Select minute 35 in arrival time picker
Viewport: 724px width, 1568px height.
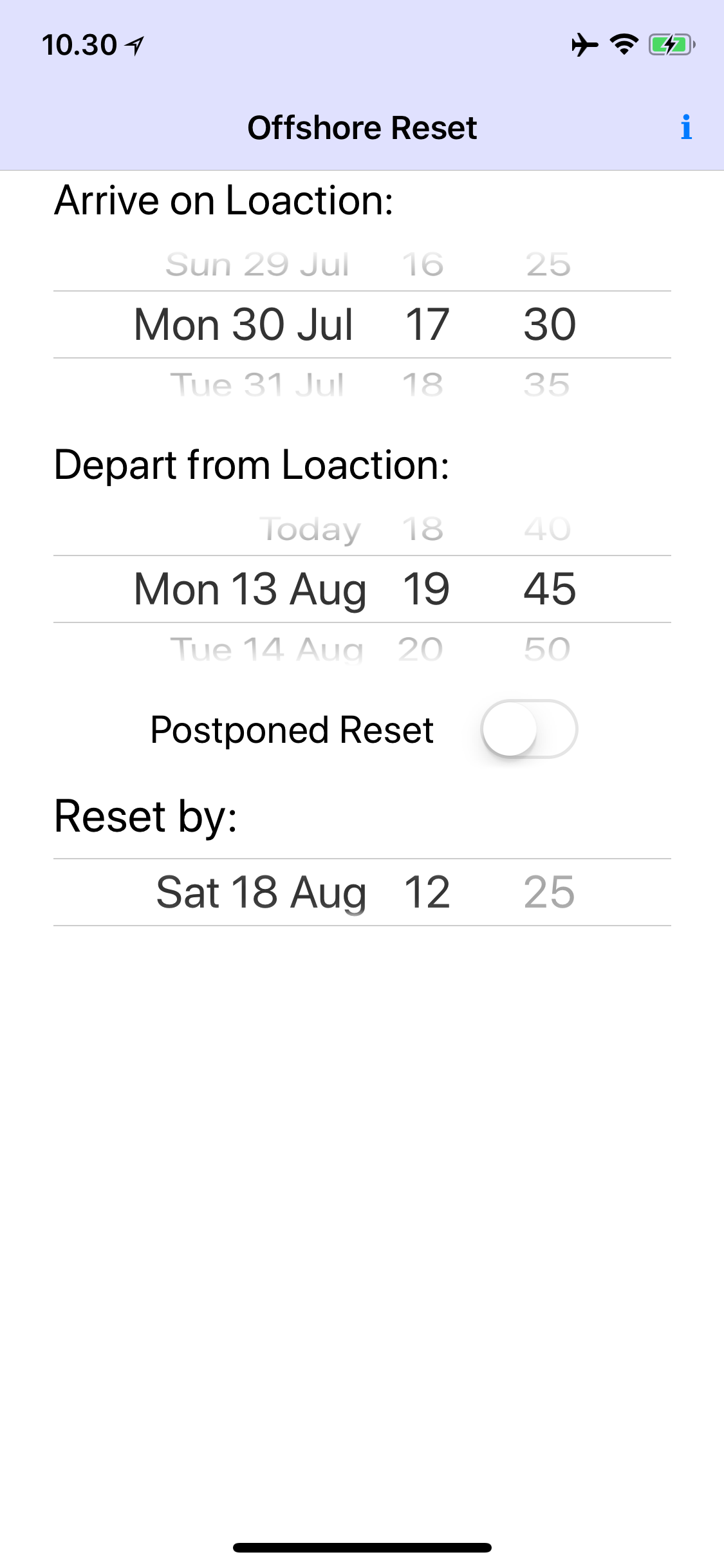pyautogui.click(x=548, y=384)
